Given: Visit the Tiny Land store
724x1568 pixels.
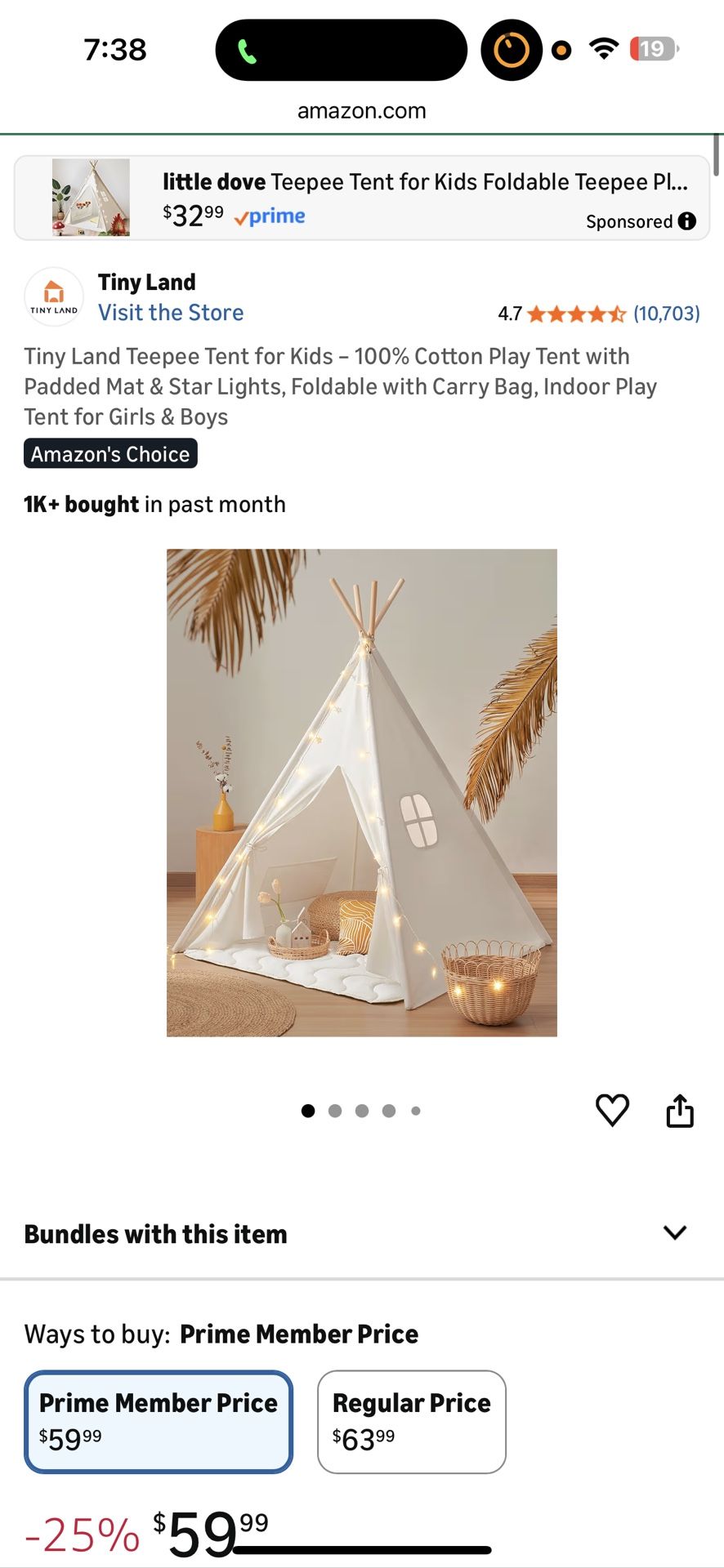Looking at the screenshot, I should [171, 313].
